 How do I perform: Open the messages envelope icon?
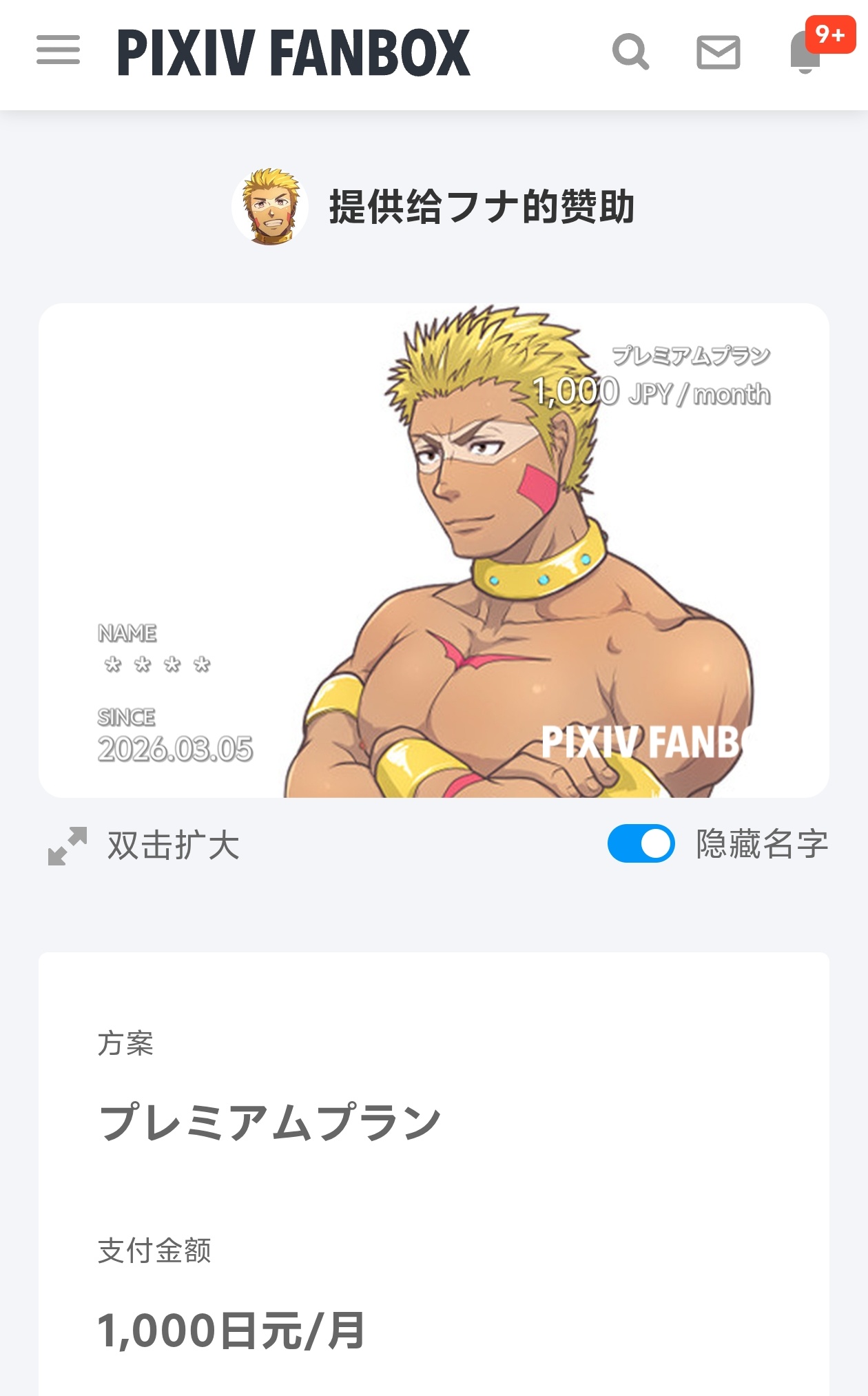click(718, 52)
